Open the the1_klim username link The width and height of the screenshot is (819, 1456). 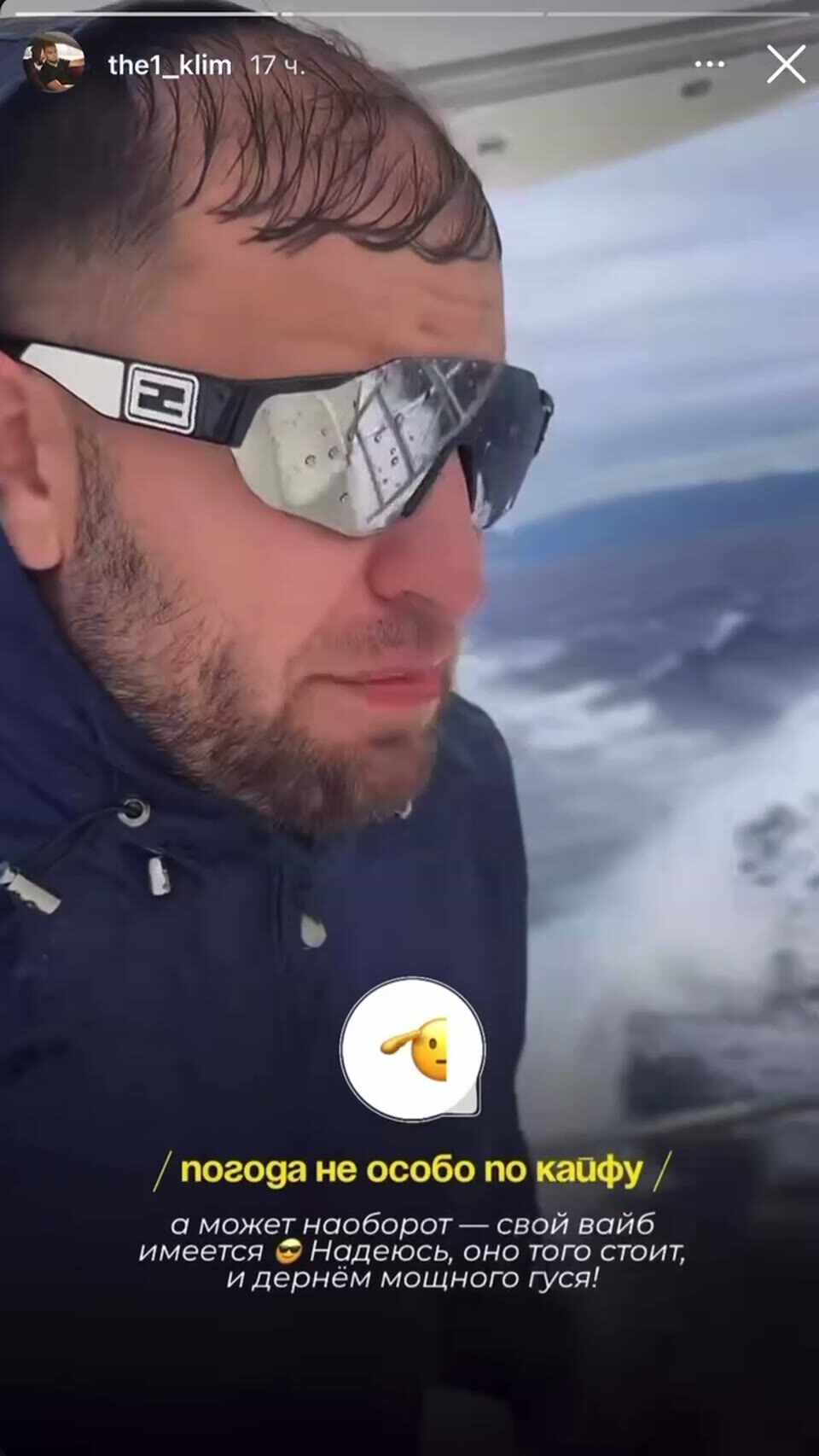click(x=170, y=65)
